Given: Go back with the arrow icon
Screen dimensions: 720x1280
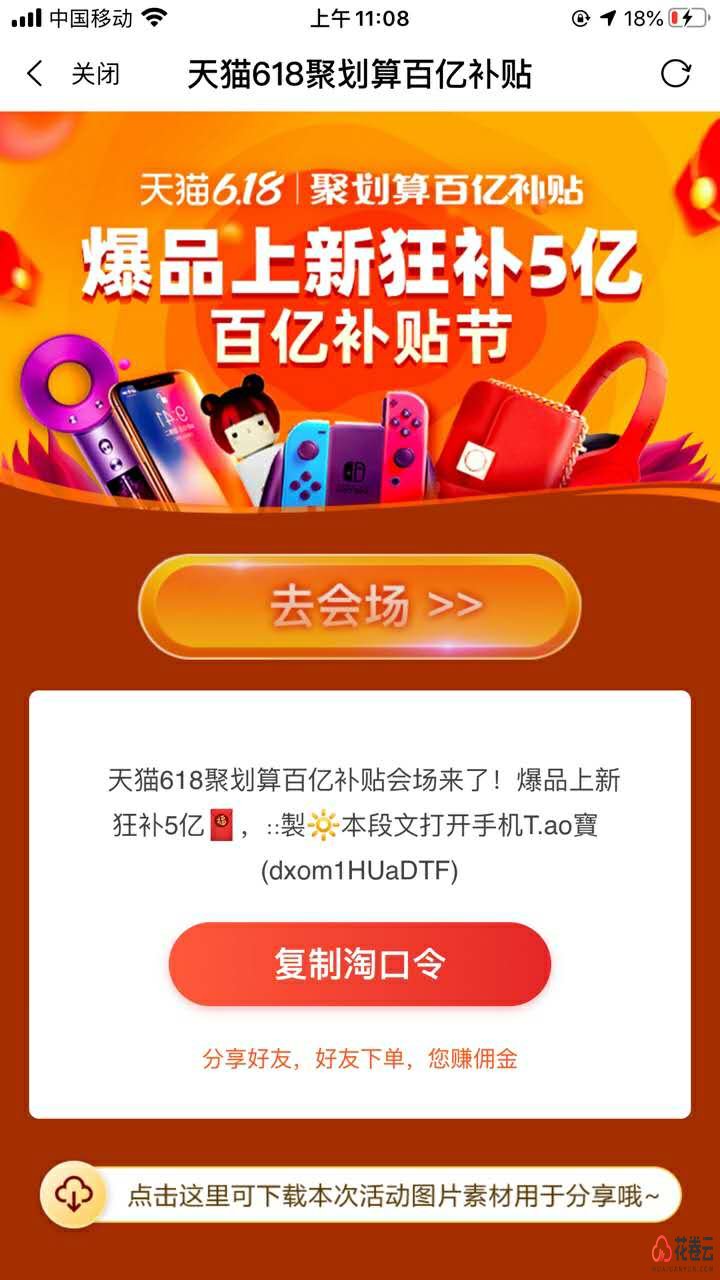Looking at the screenshot, I should [35, 74].
